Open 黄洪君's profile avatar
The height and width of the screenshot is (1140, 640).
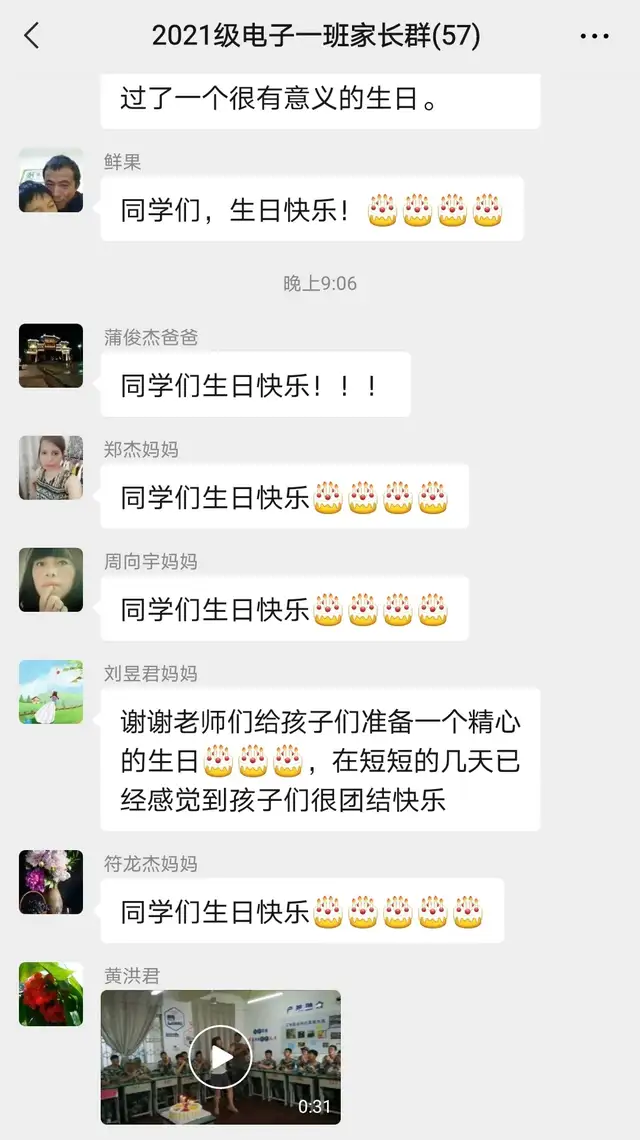click(51, 994)
